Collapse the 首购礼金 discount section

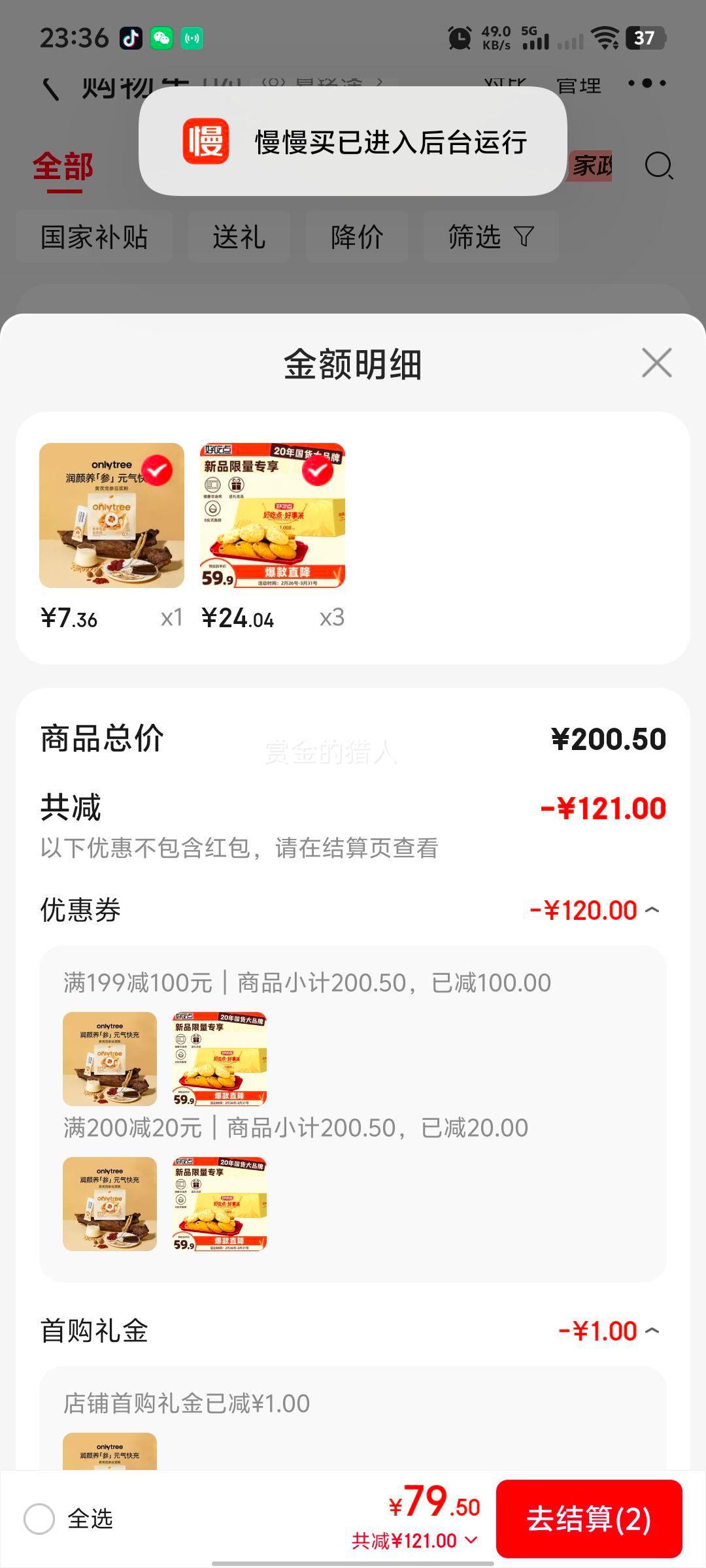(652, 1331)
